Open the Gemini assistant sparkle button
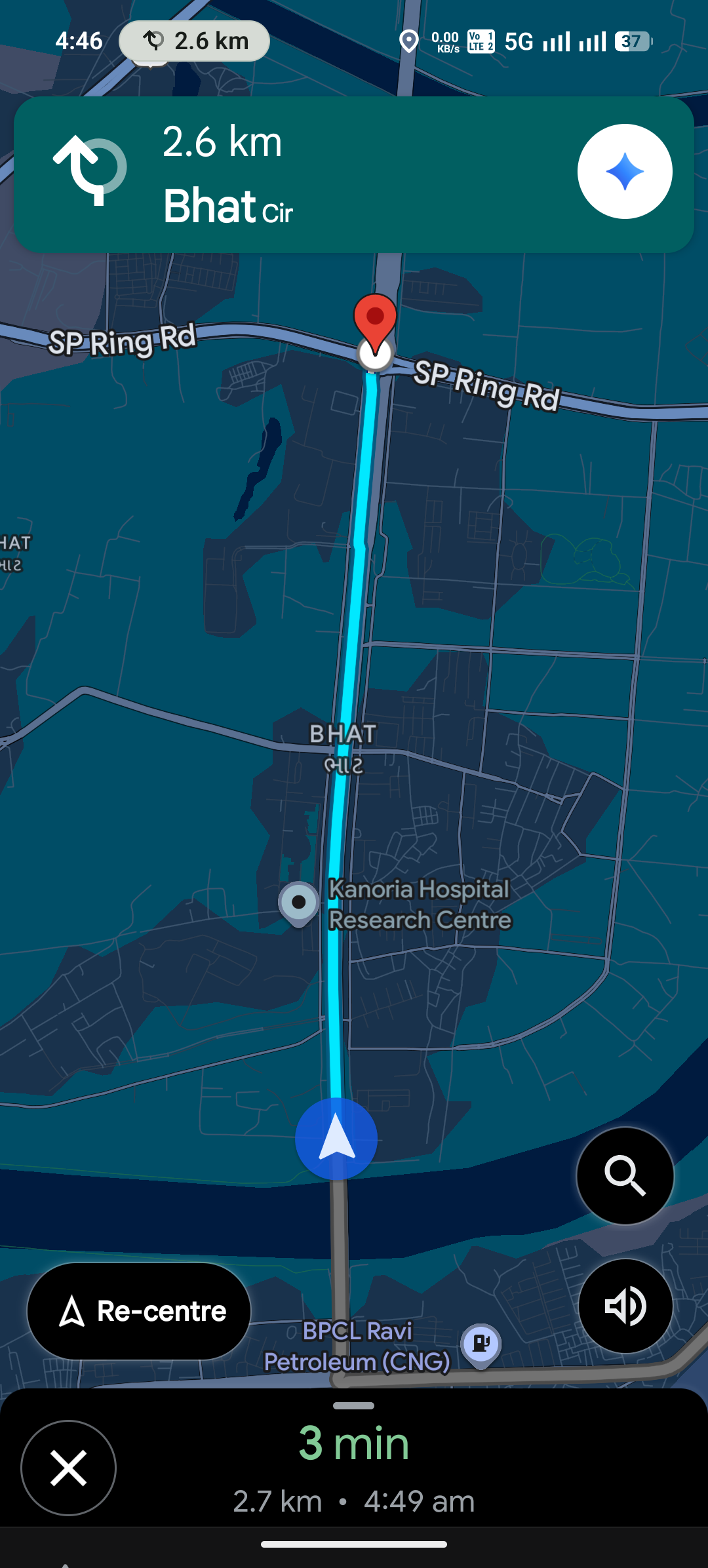Screen dimensions: 708x1568 [x=625, y=172]
